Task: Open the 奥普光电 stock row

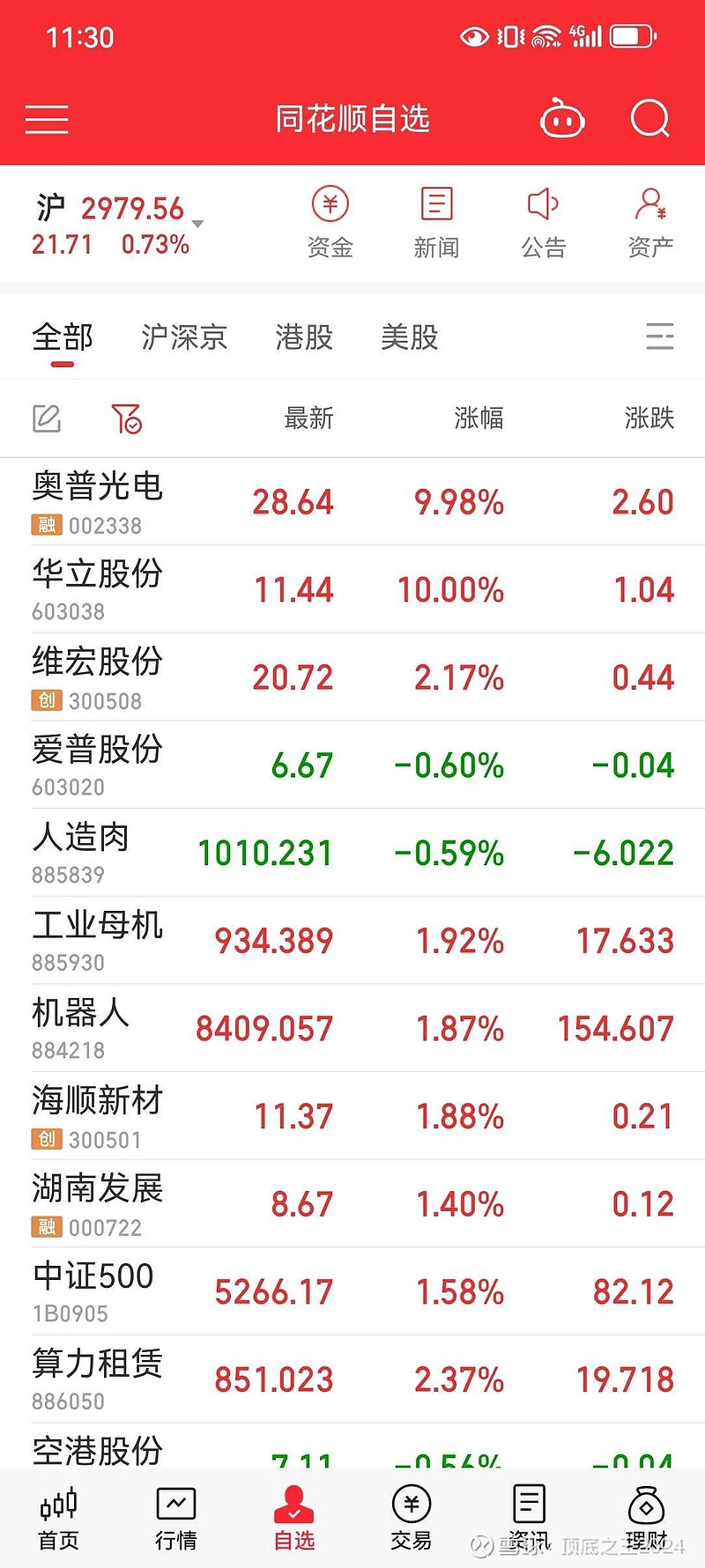Action: [352, 501]
